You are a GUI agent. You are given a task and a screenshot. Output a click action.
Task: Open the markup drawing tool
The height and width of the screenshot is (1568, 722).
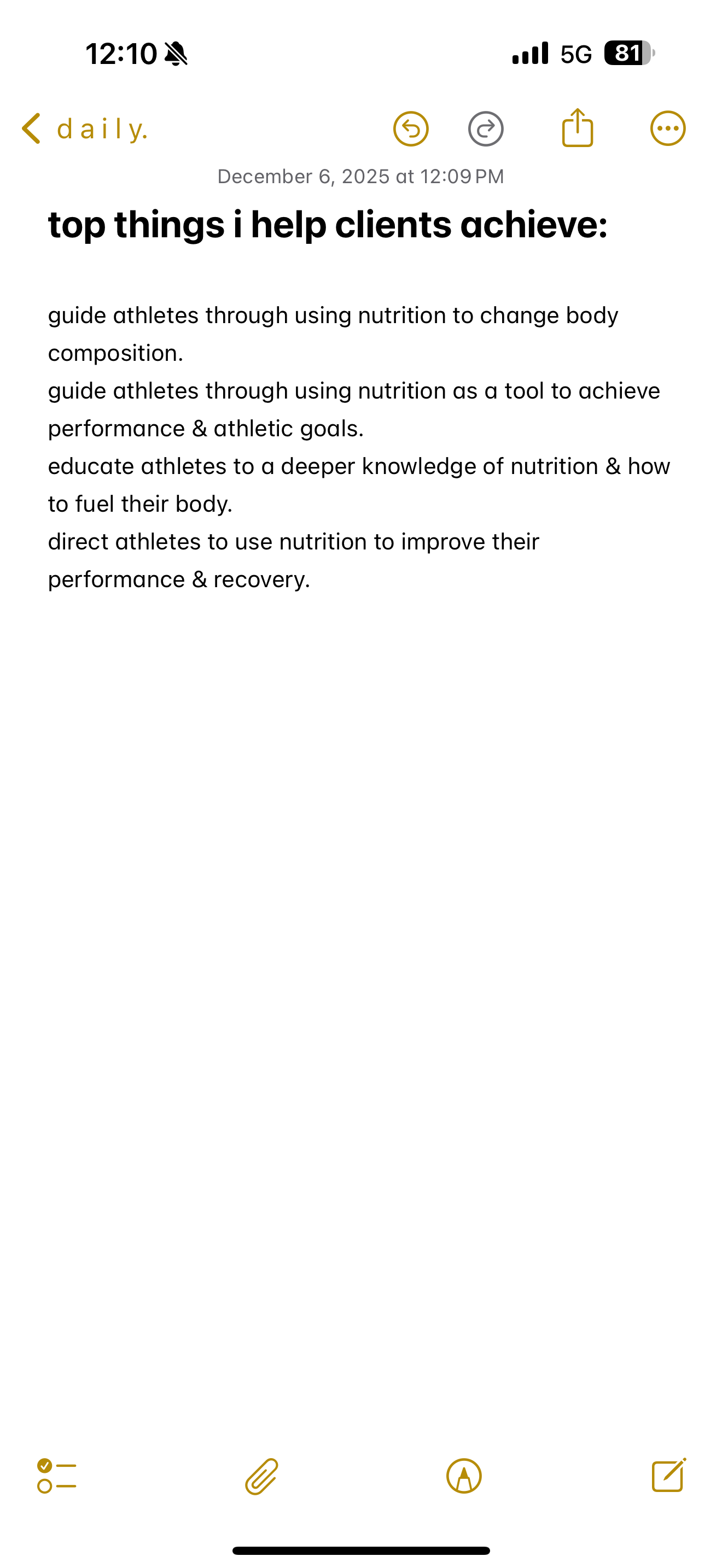pyautogui.click(x=464, y=1476)
